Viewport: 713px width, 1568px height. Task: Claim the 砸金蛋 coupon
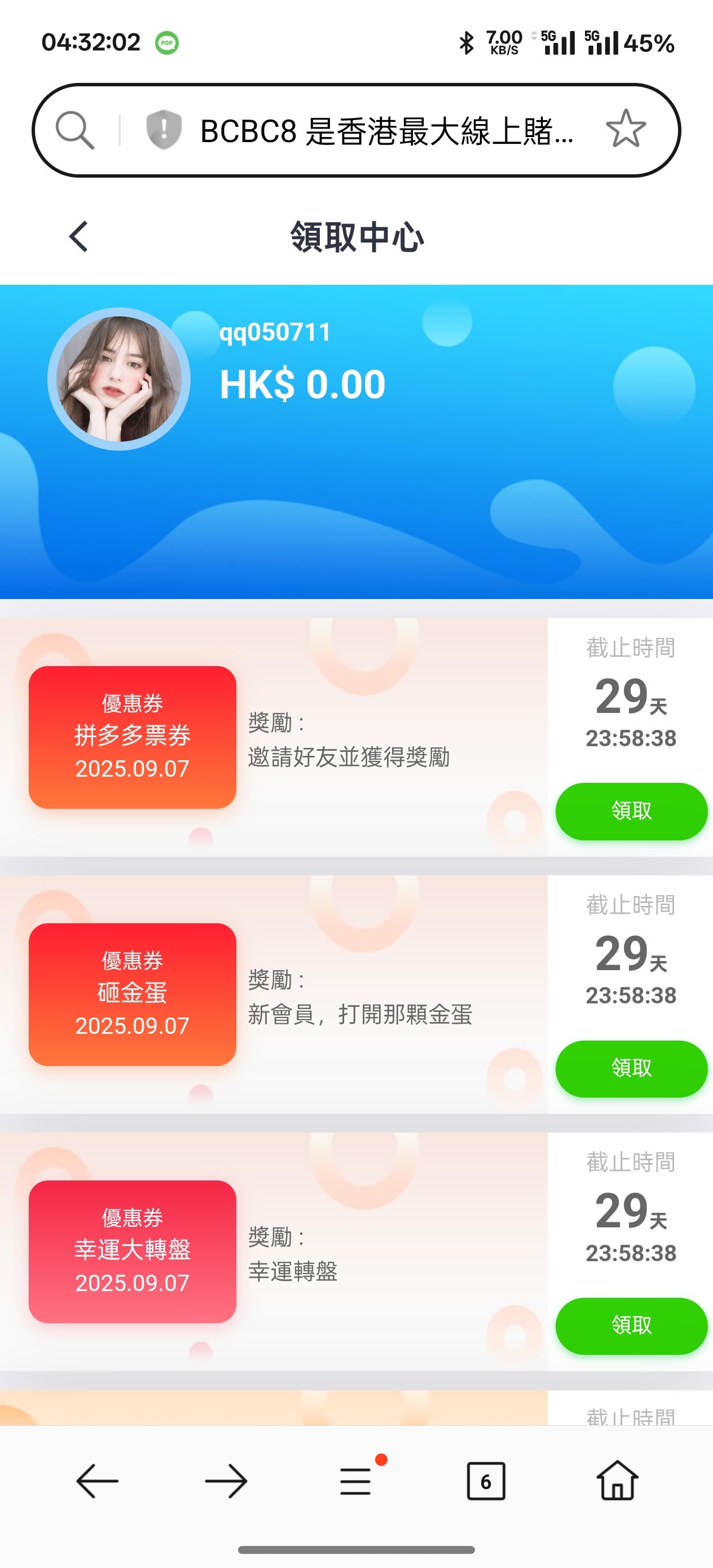click(631, 1068)
